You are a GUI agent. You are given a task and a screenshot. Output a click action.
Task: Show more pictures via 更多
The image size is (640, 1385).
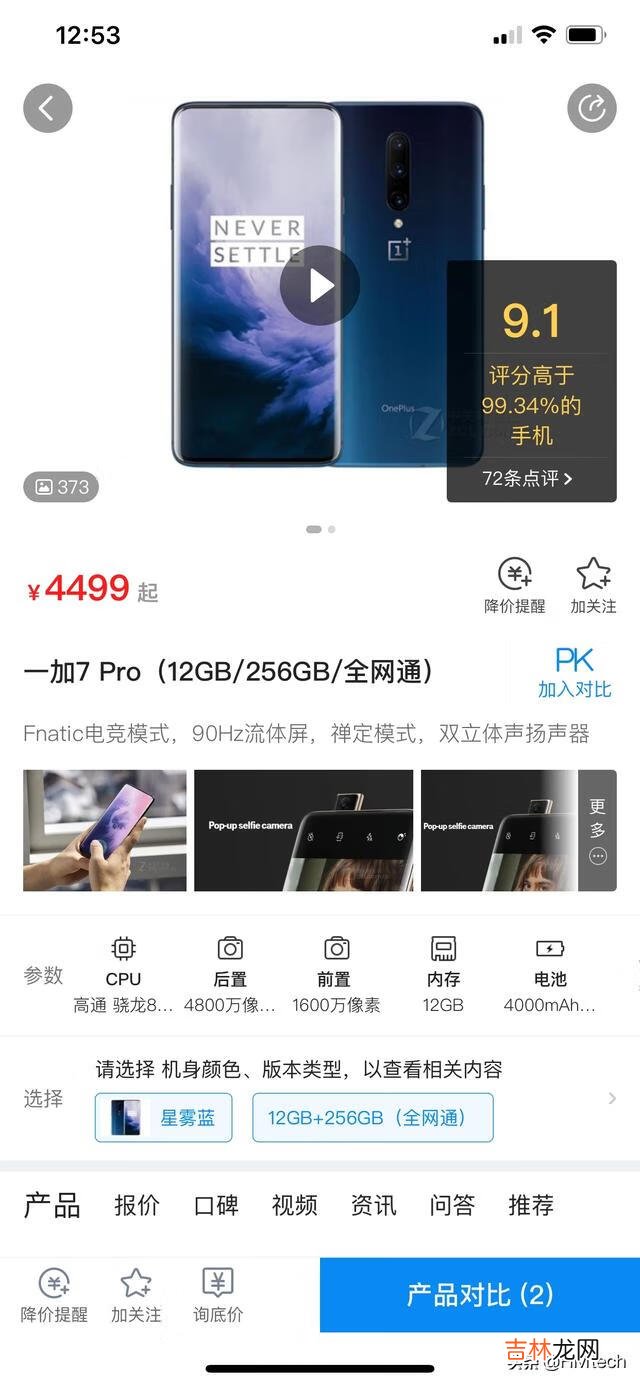597,830
